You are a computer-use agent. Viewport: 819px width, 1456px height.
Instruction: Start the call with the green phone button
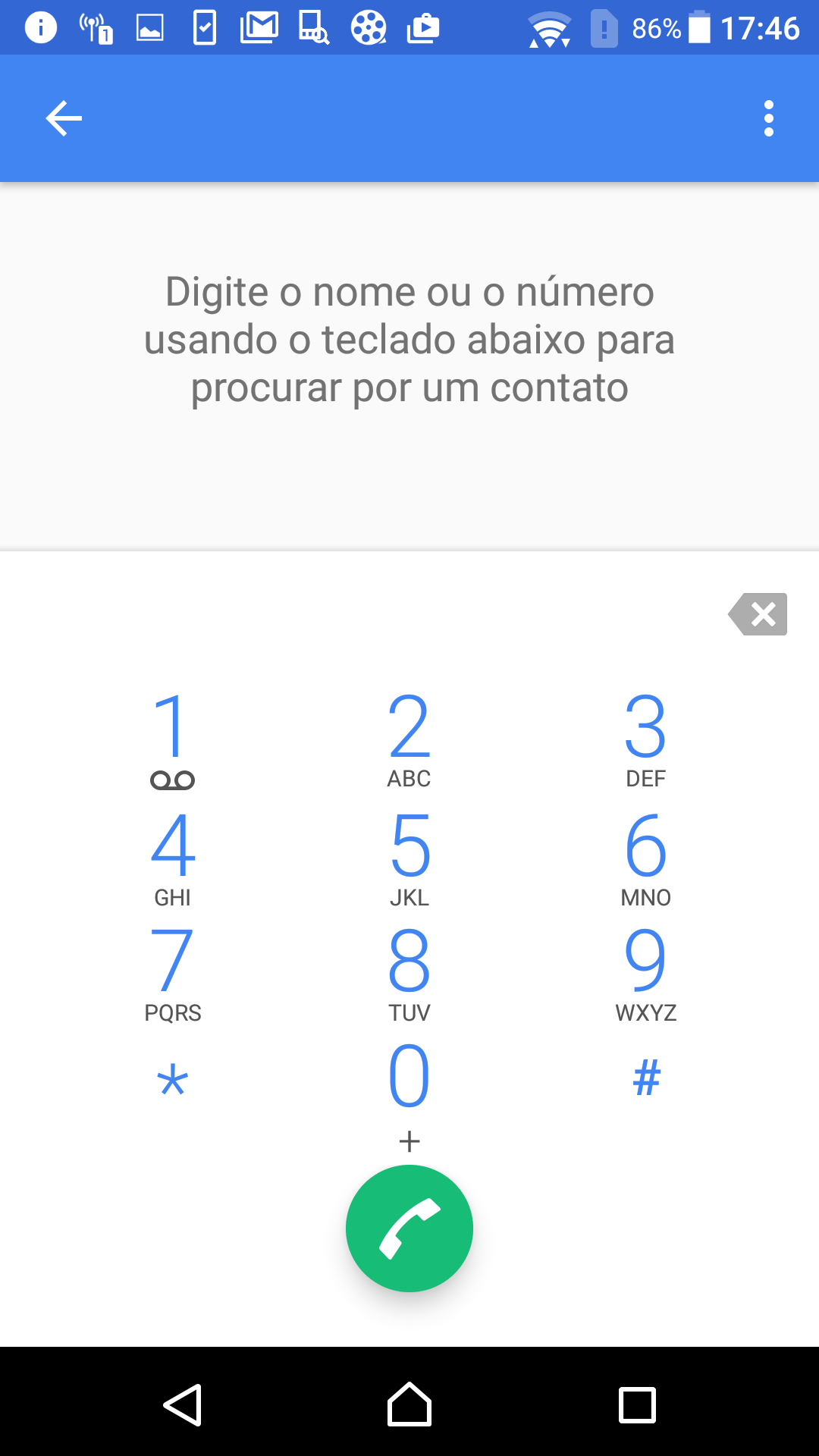coord(409,1228)
